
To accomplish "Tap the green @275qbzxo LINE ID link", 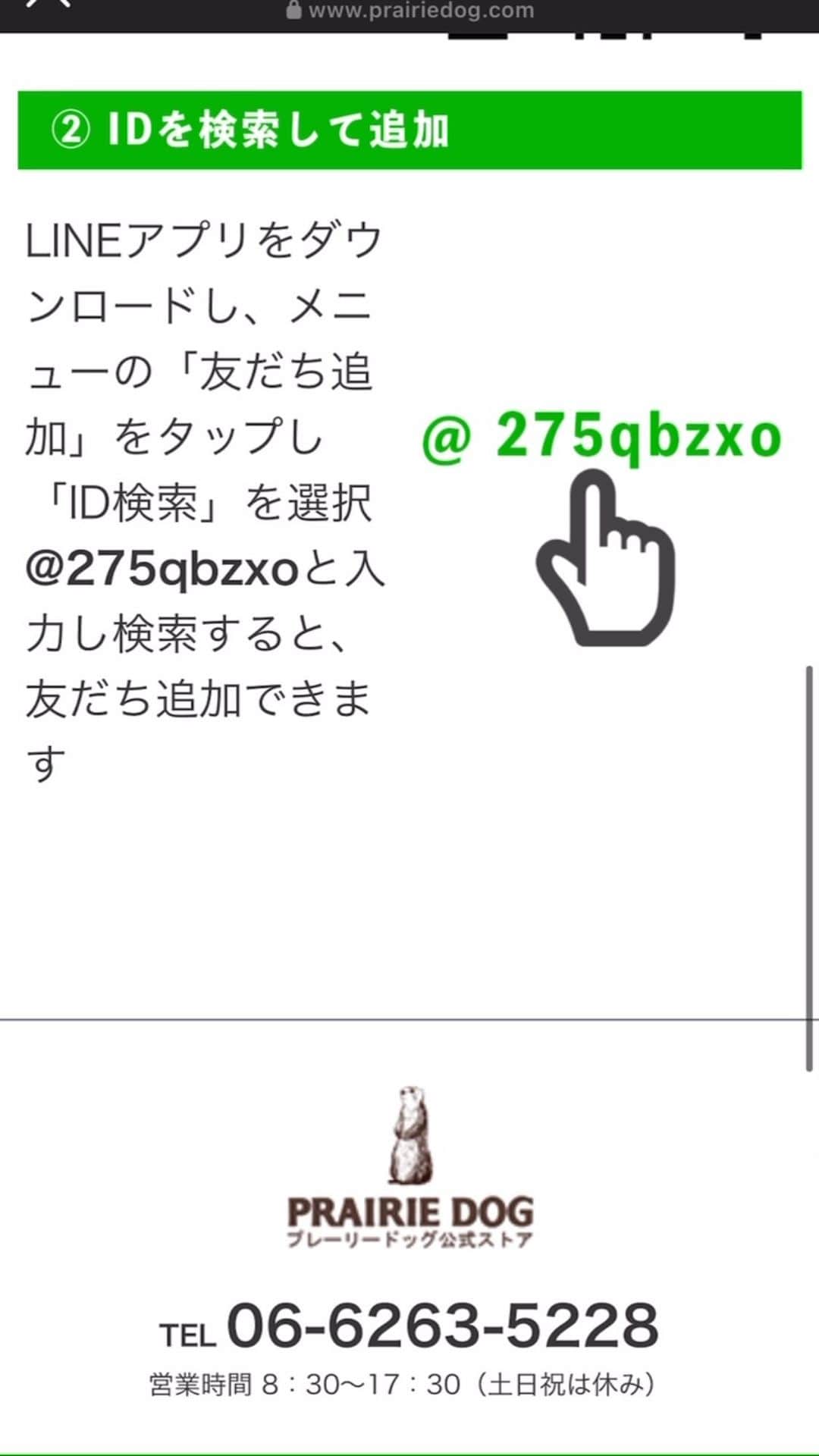I will pyautogui.click(x=601, y=437).
